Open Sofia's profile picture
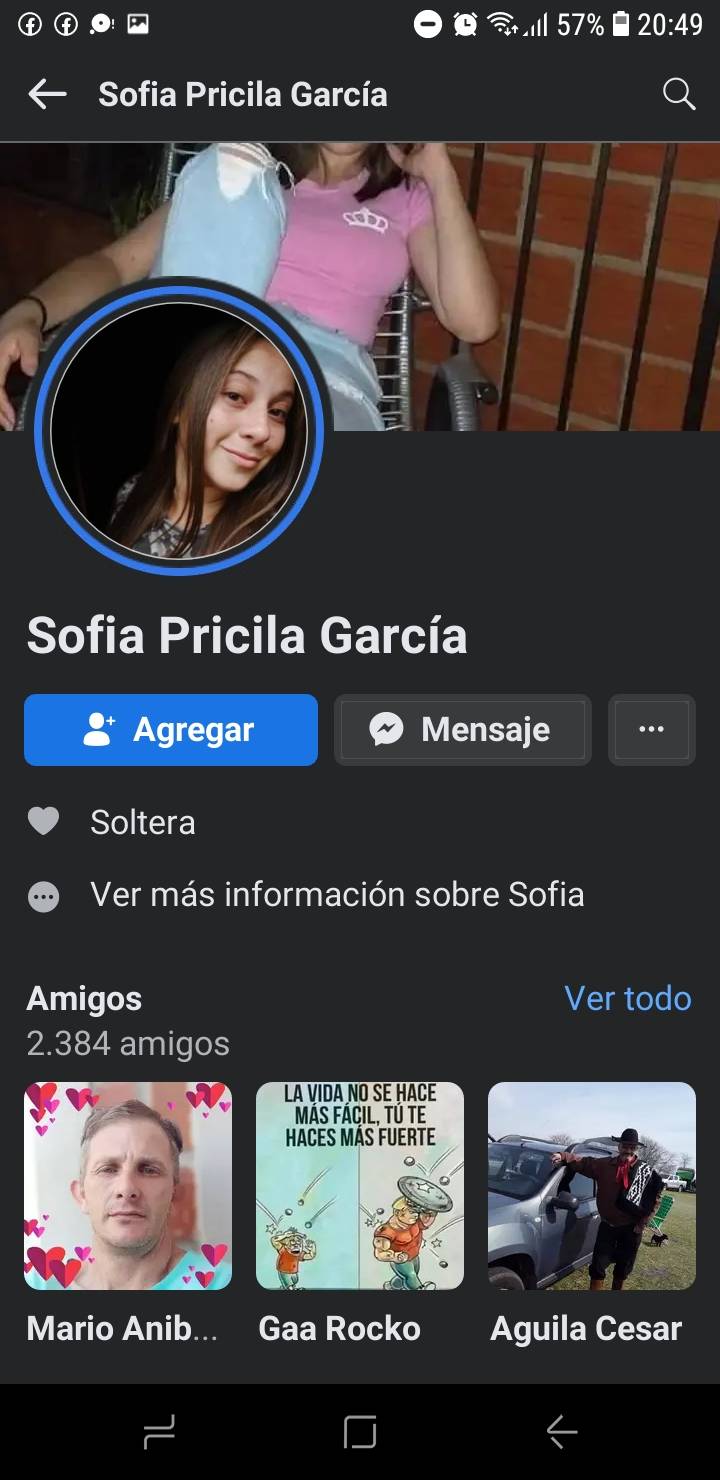The width and height of the screenshot is (720, 1480). click(180, 430)
